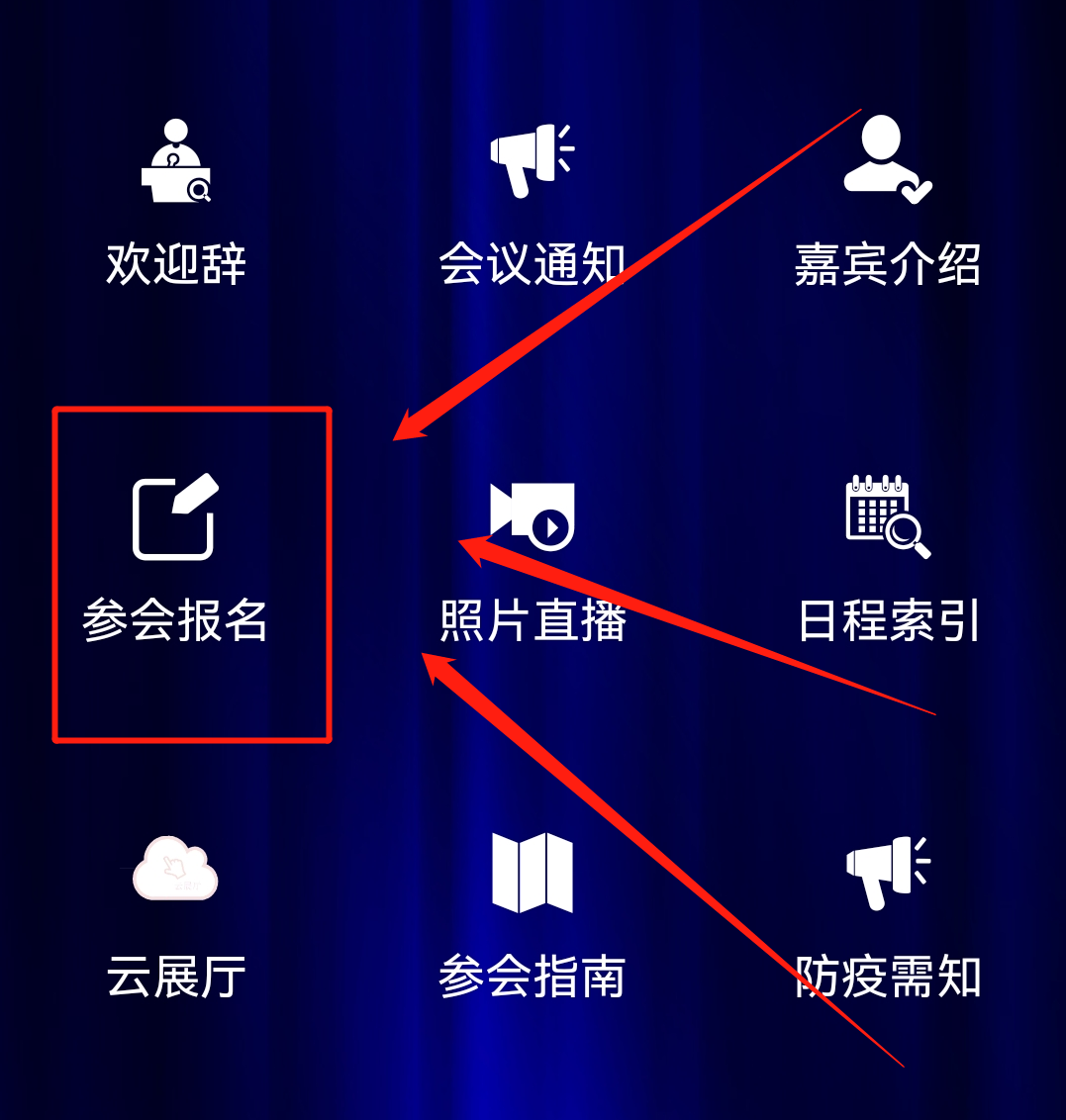Select 参会报名 to register for the conference
Screen dimensions: 1066x1120
pyautogui.click(x=175, y=559)
